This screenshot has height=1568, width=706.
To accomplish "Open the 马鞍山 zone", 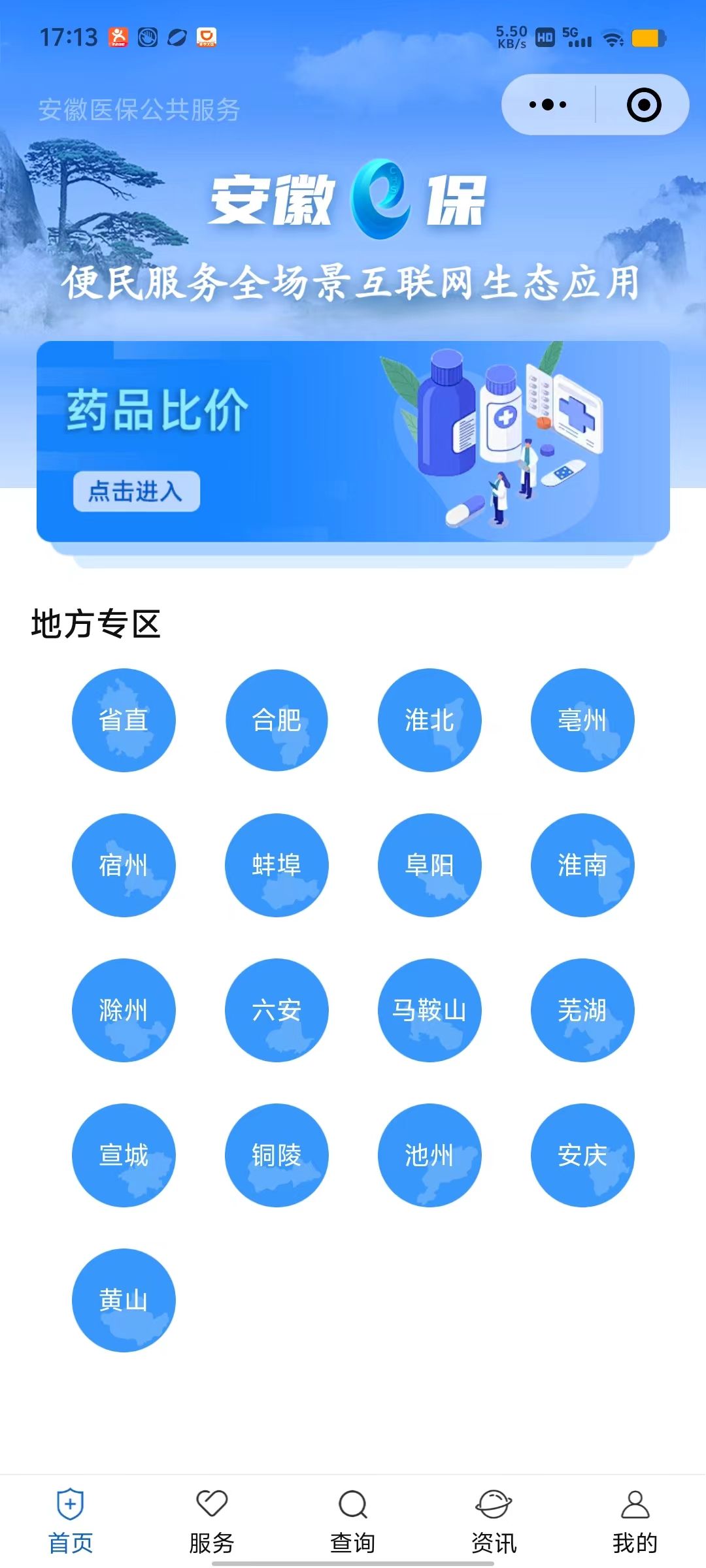I will [x=429, y=1010].
